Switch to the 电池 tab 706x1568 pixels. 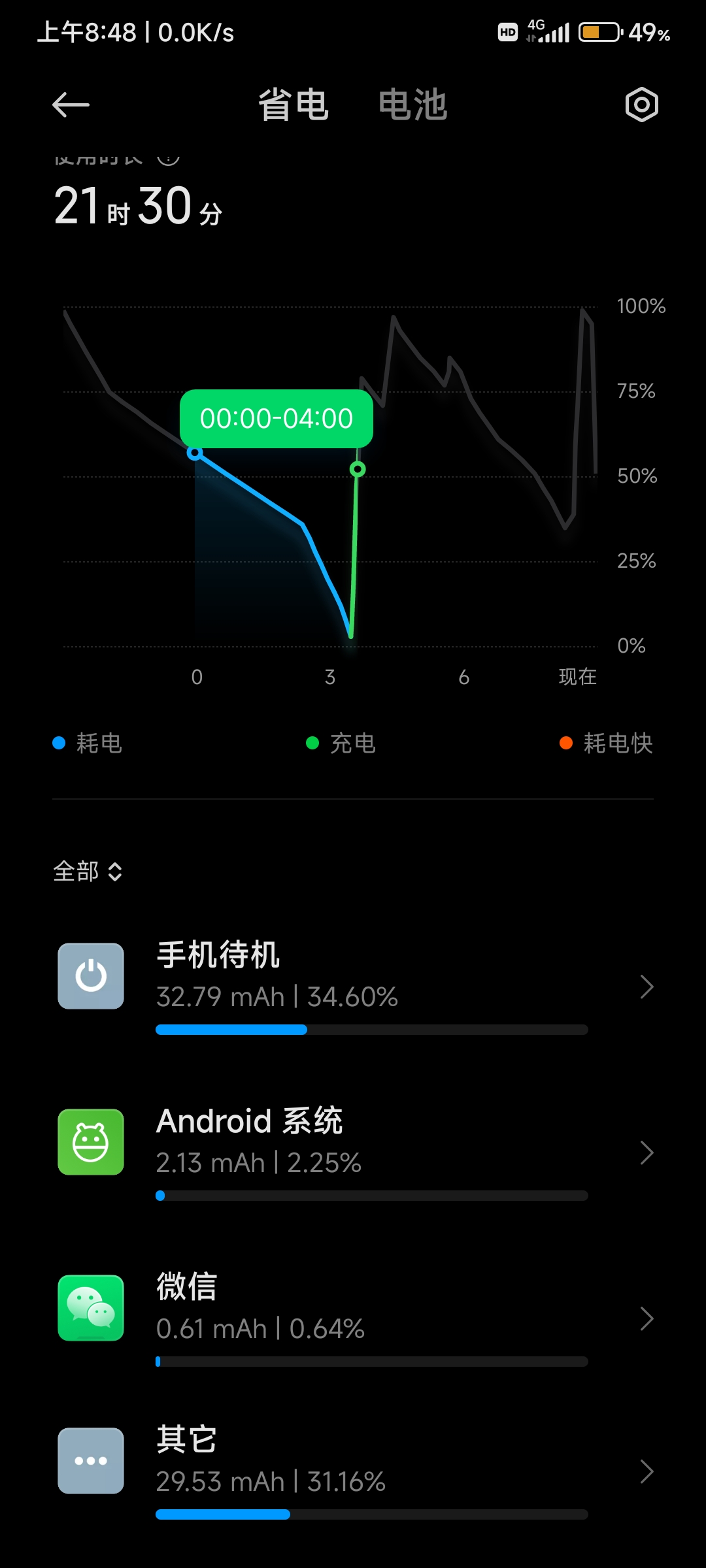pyautogui.click(x=412, y=105)
